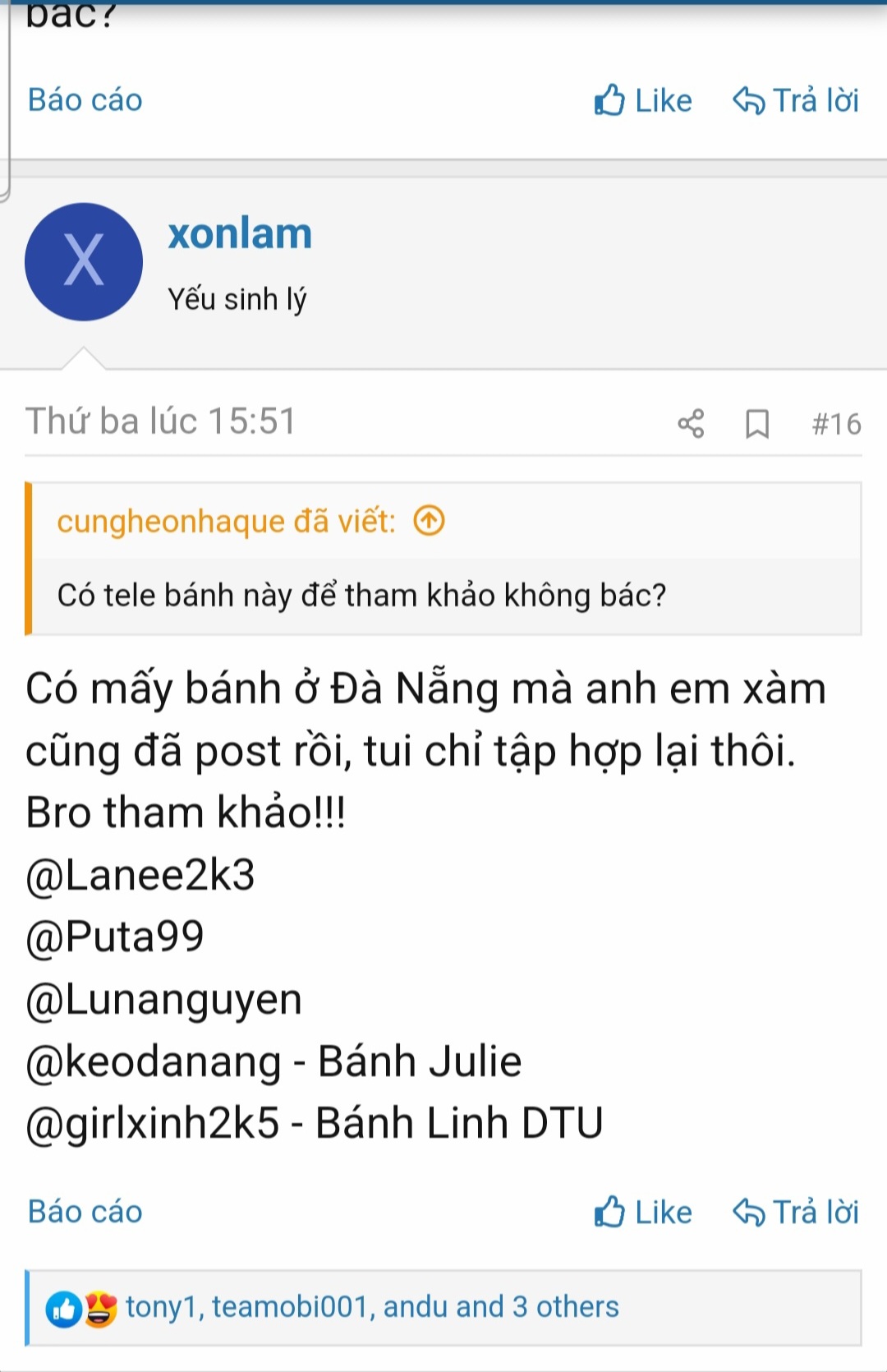This screenshot has width=887, height=1372.
Task: Click the reply arrow icon next to top Trả lời
Action: coord(748,99)
